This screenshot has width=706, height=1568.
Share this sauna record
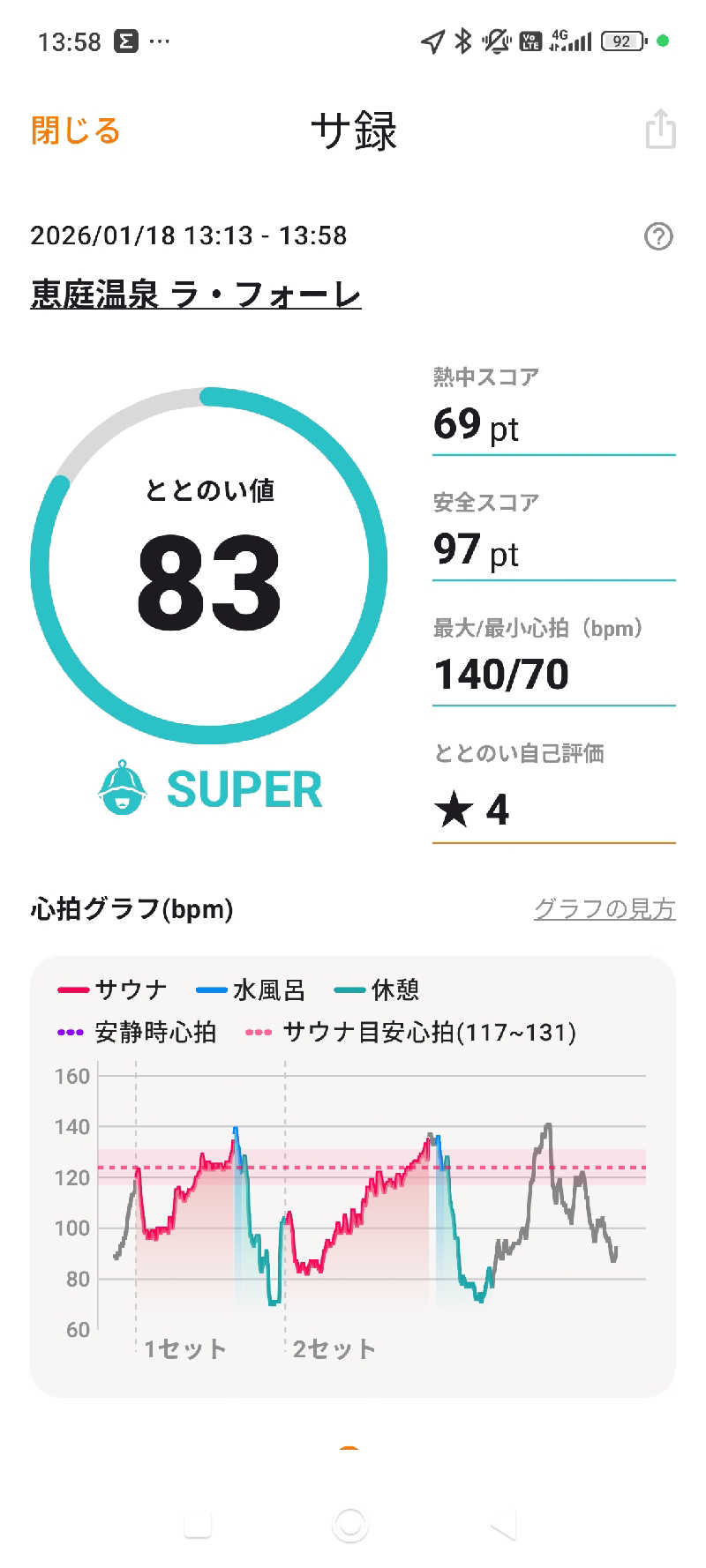click(660, 130)
